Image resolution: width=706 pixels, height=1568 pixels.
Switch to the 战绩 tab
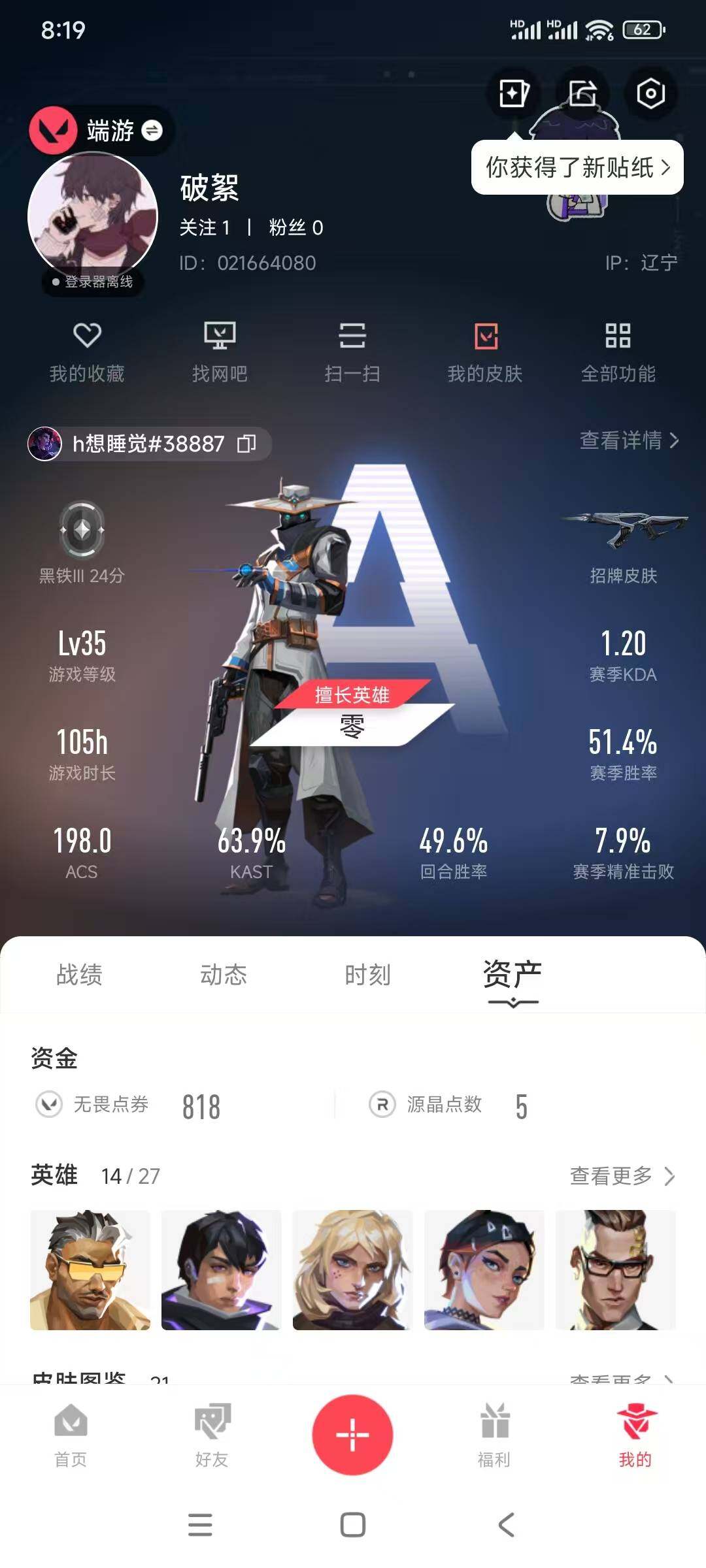pos(79,974)
